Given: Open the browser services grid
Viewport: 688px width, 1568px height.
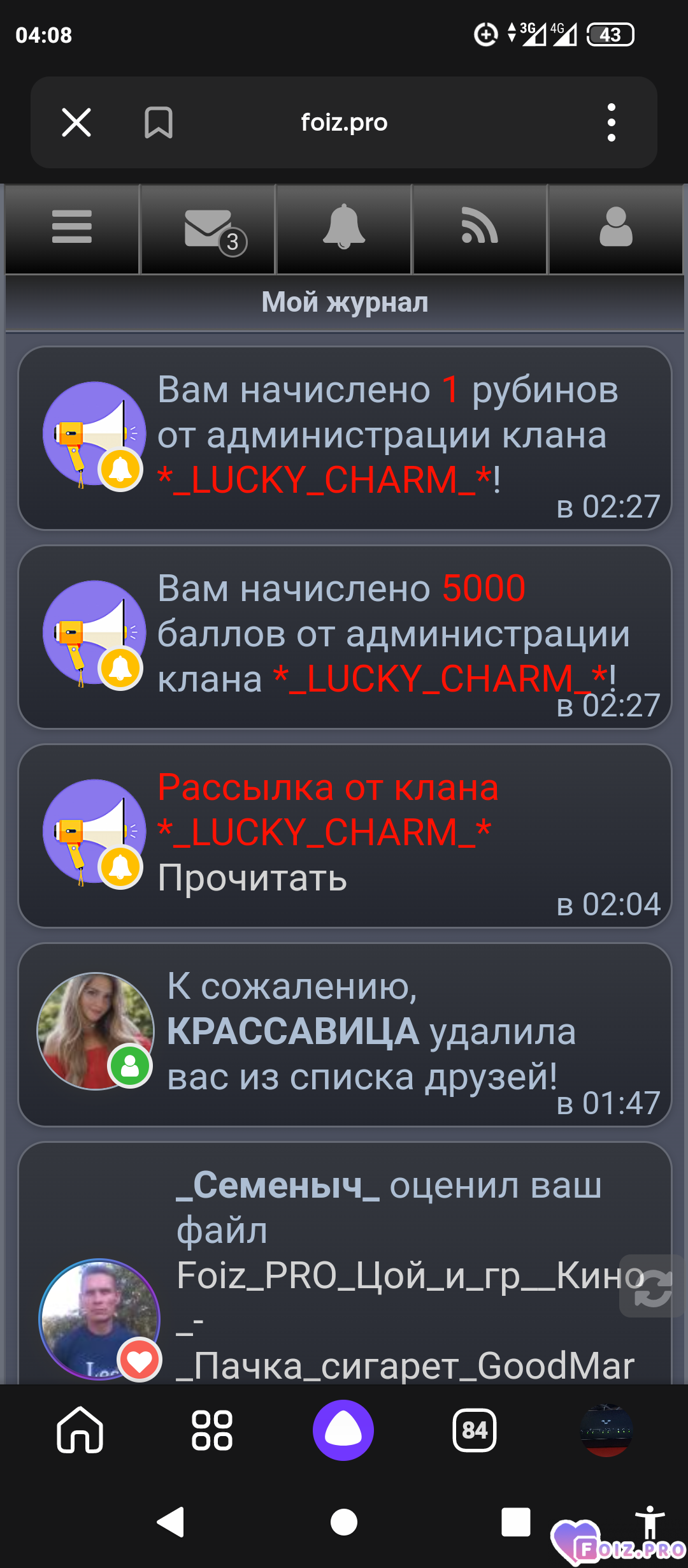Looking at the screenshot, I should pos(212,1430).
